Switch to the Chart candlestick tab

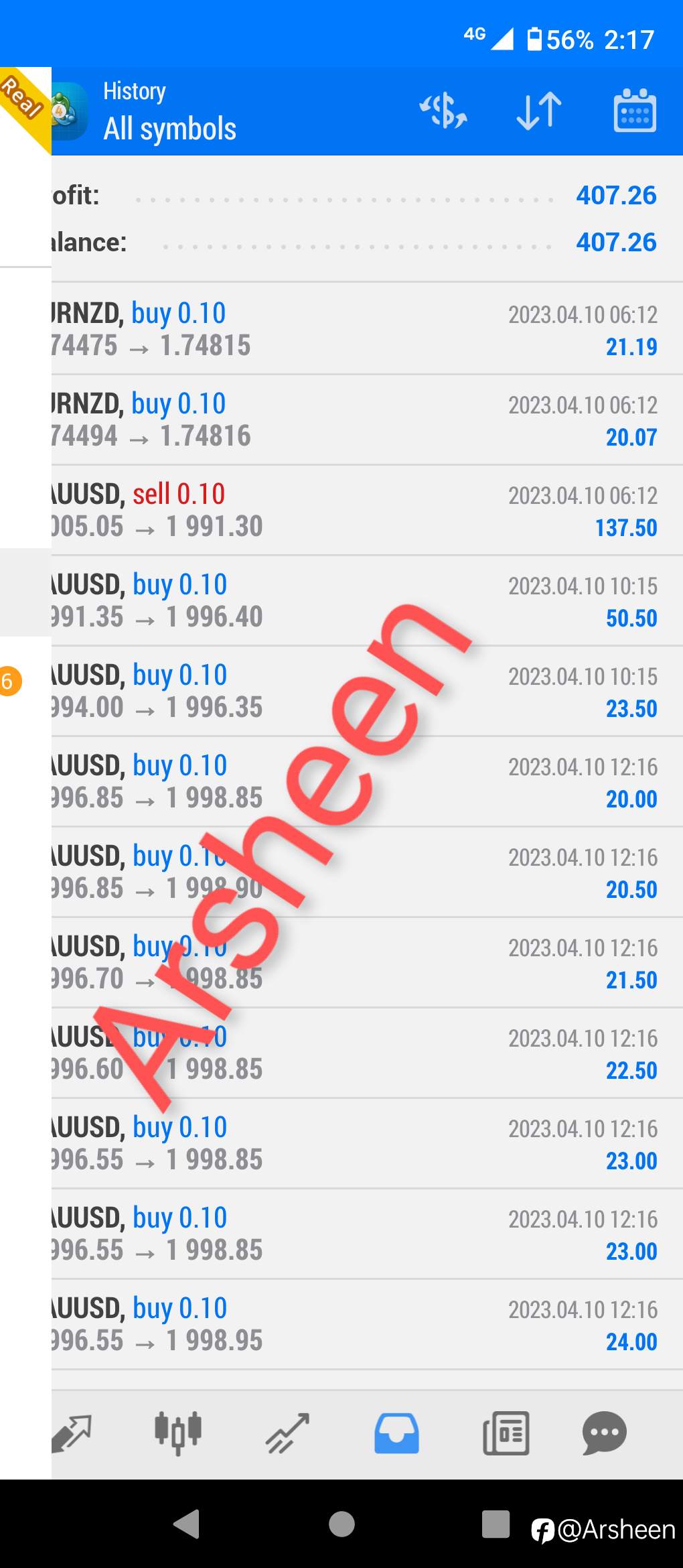(x=178, y=1433)
